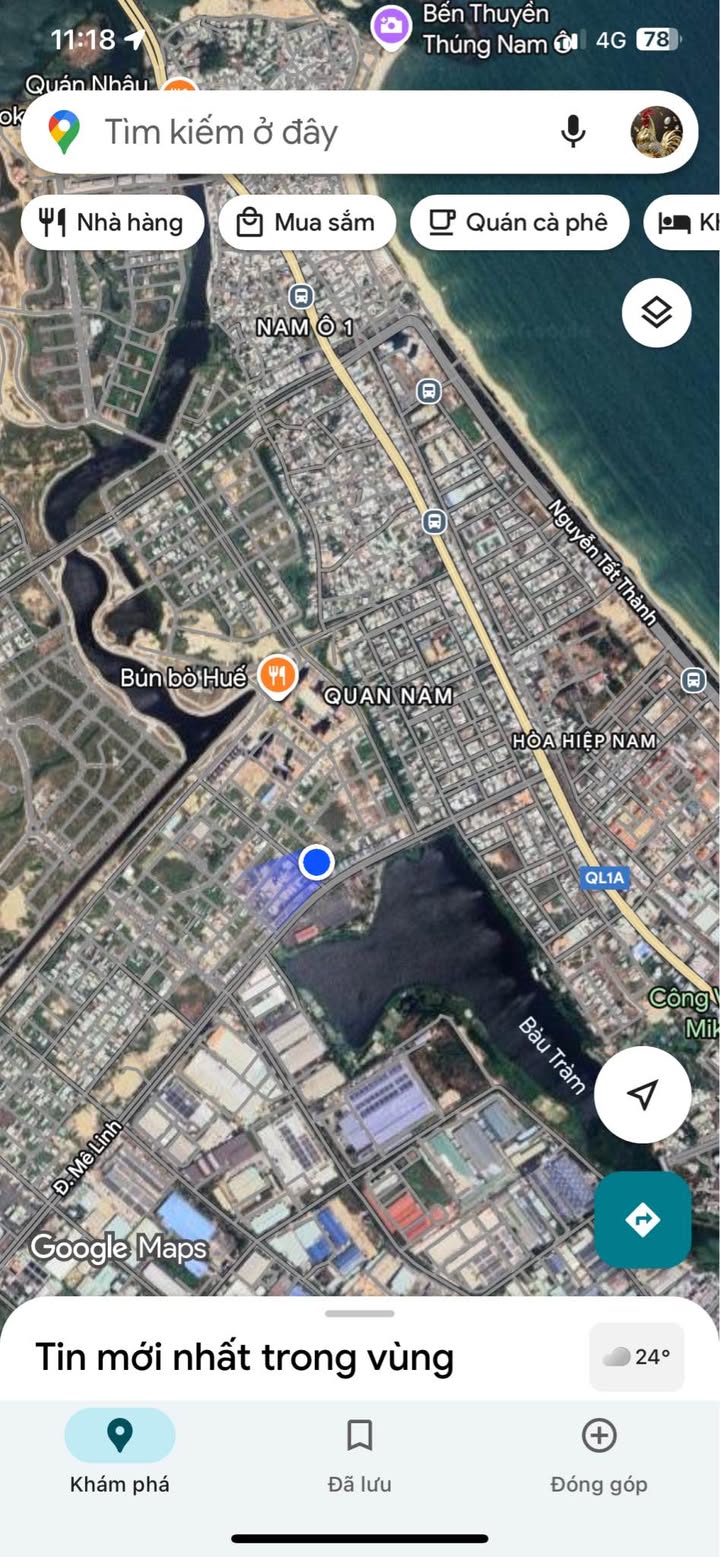
Task: Select the "Nhà hàng" chip
Action: coord(112,222)
